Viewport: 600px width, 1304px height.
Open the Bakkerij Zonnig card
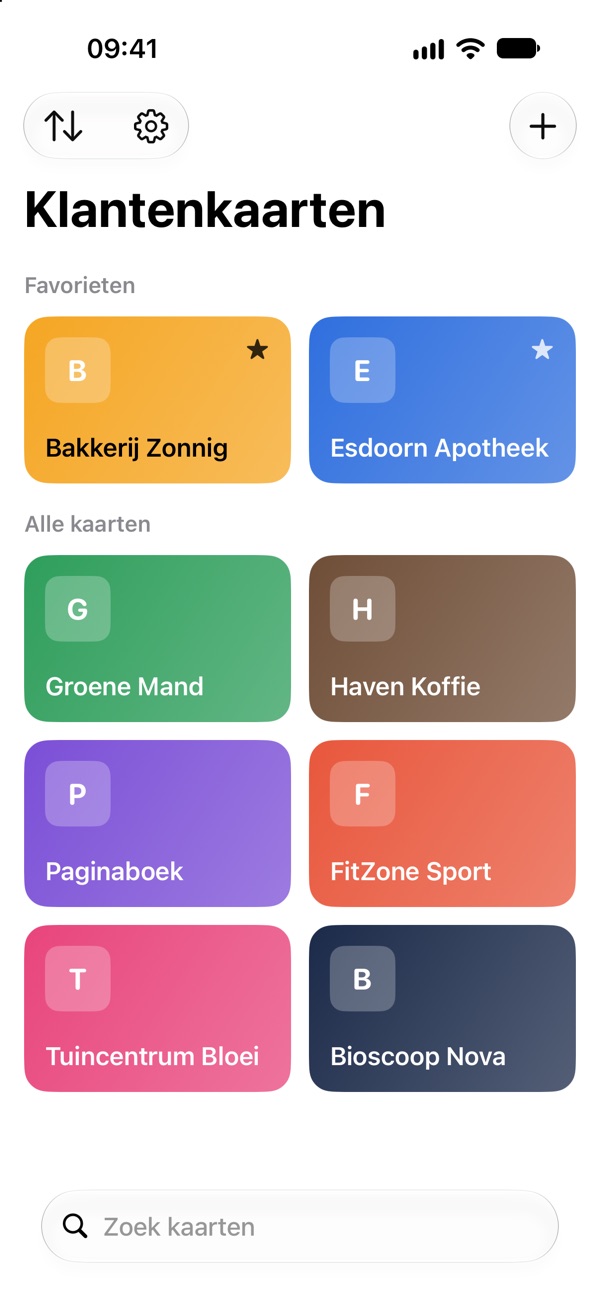click(158, 400)
